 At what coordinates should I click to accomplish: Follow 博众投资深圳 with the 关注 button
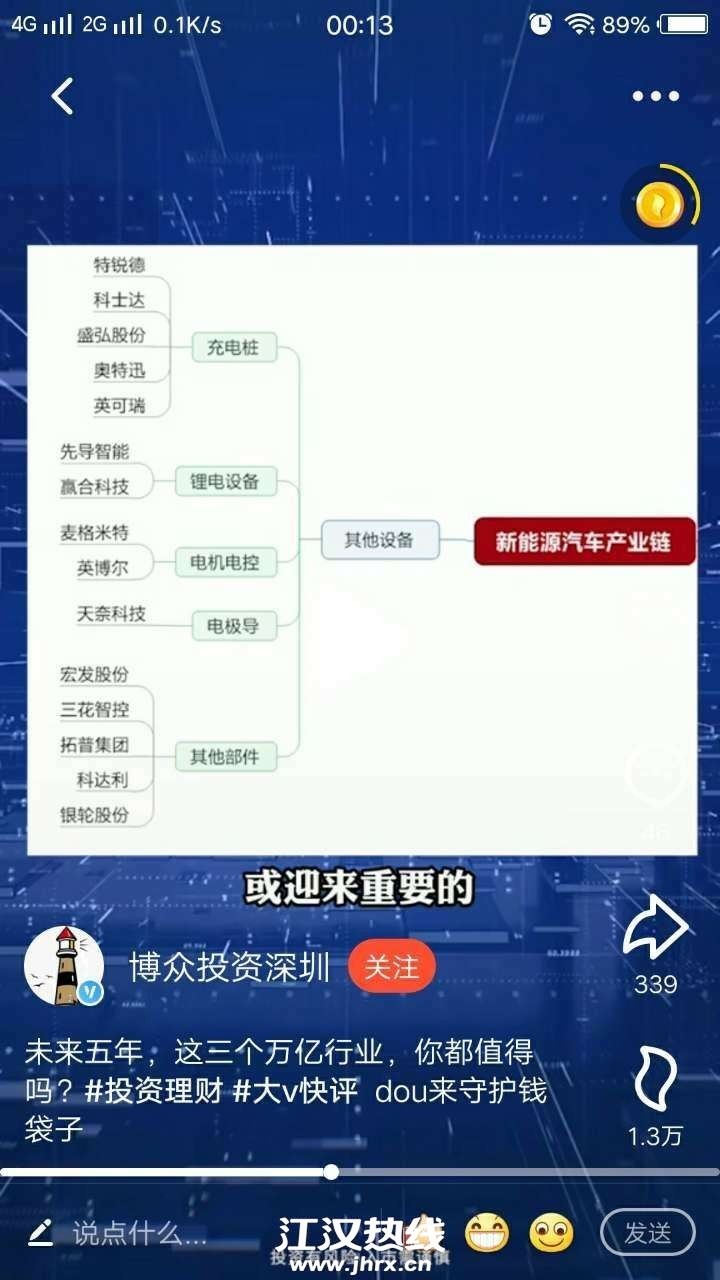pyautogui.click(x=391, y=967)
